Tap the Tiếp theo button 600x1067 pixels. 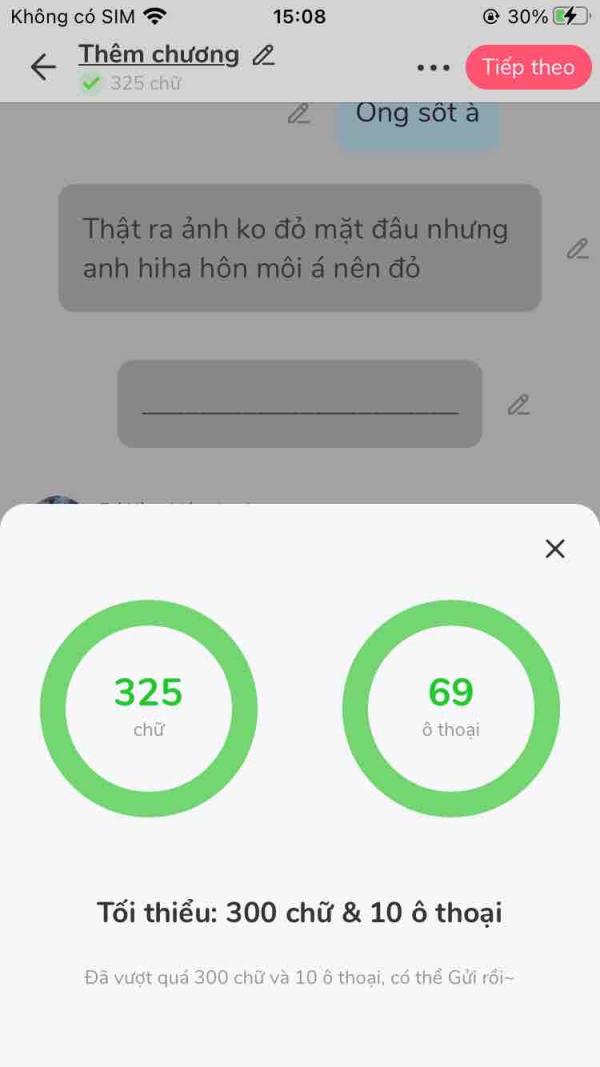(x=528, y=67)
